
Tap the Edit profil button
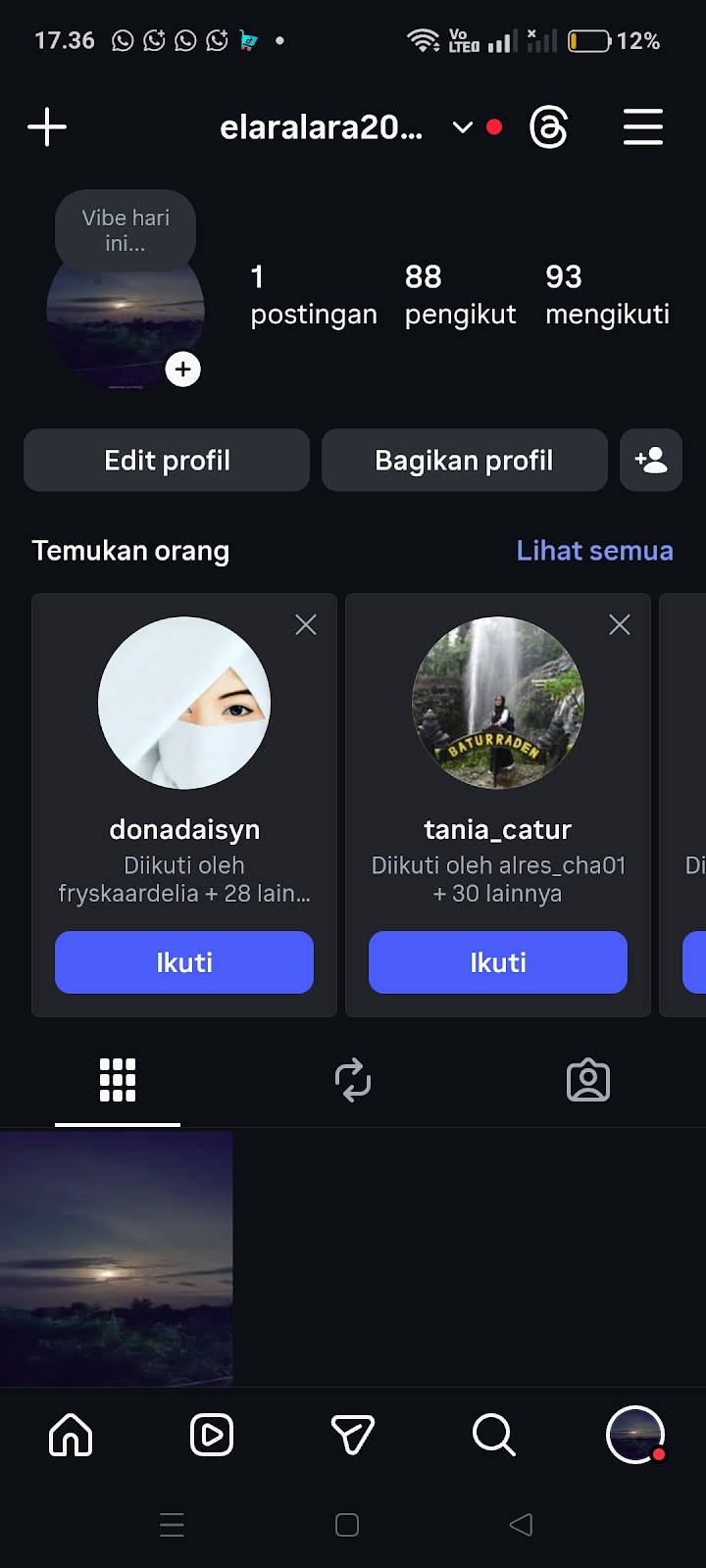click(167, 461)
